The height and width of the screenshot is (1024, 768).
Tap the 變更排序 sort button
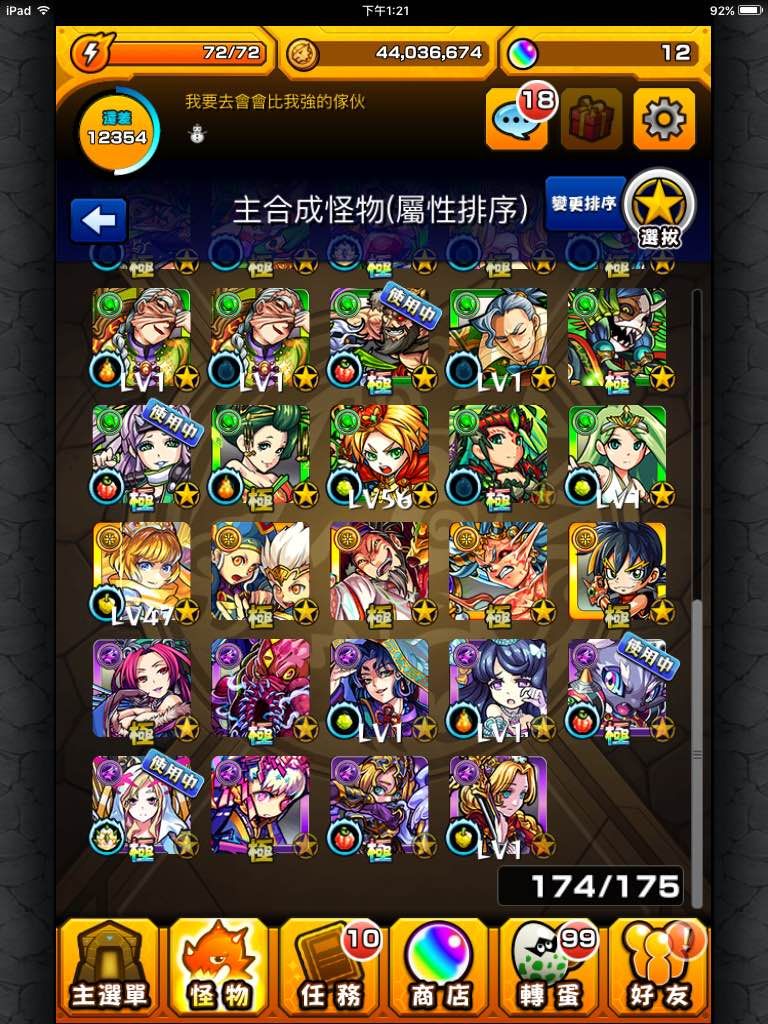tap(584, 204)
